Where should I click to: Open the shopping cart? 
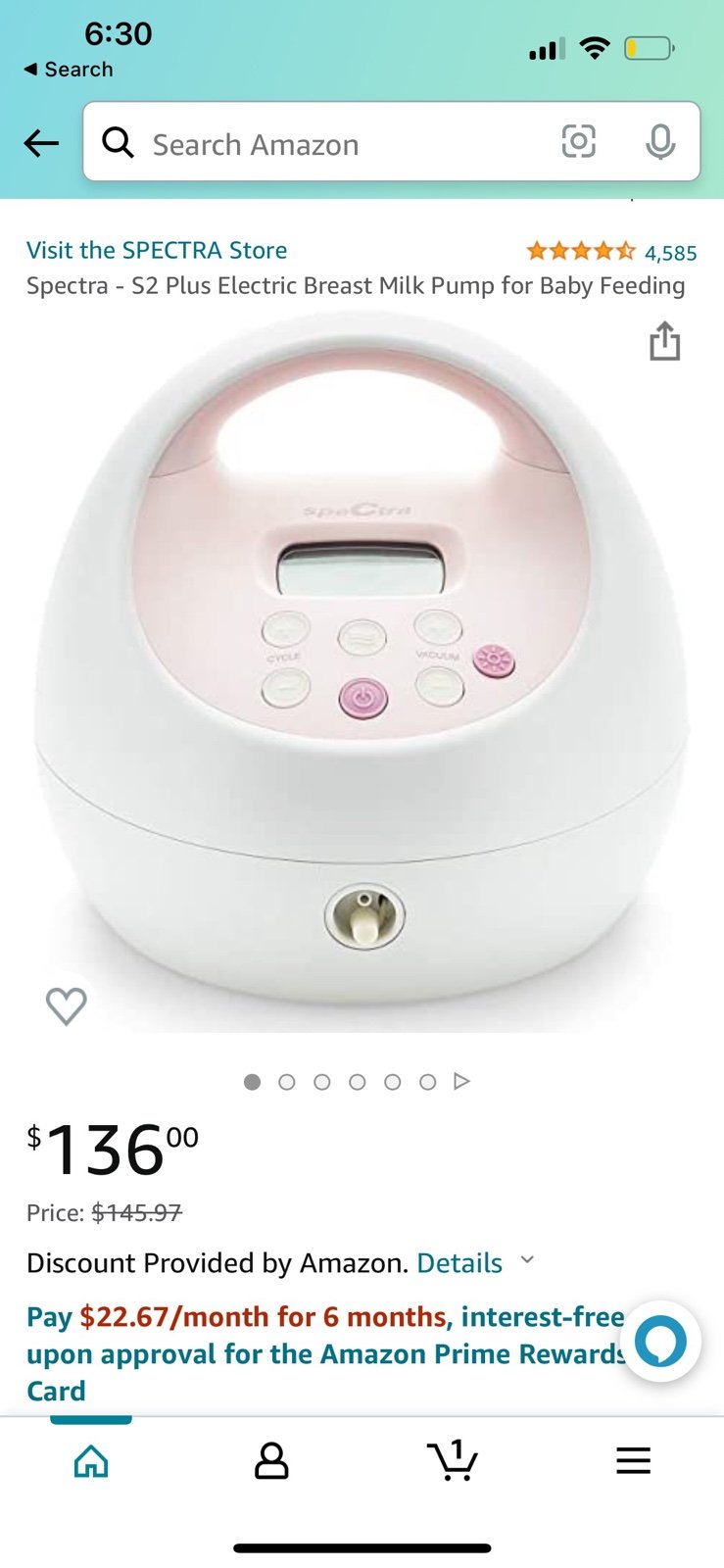pyautogui.click(x=453, y=1460)
